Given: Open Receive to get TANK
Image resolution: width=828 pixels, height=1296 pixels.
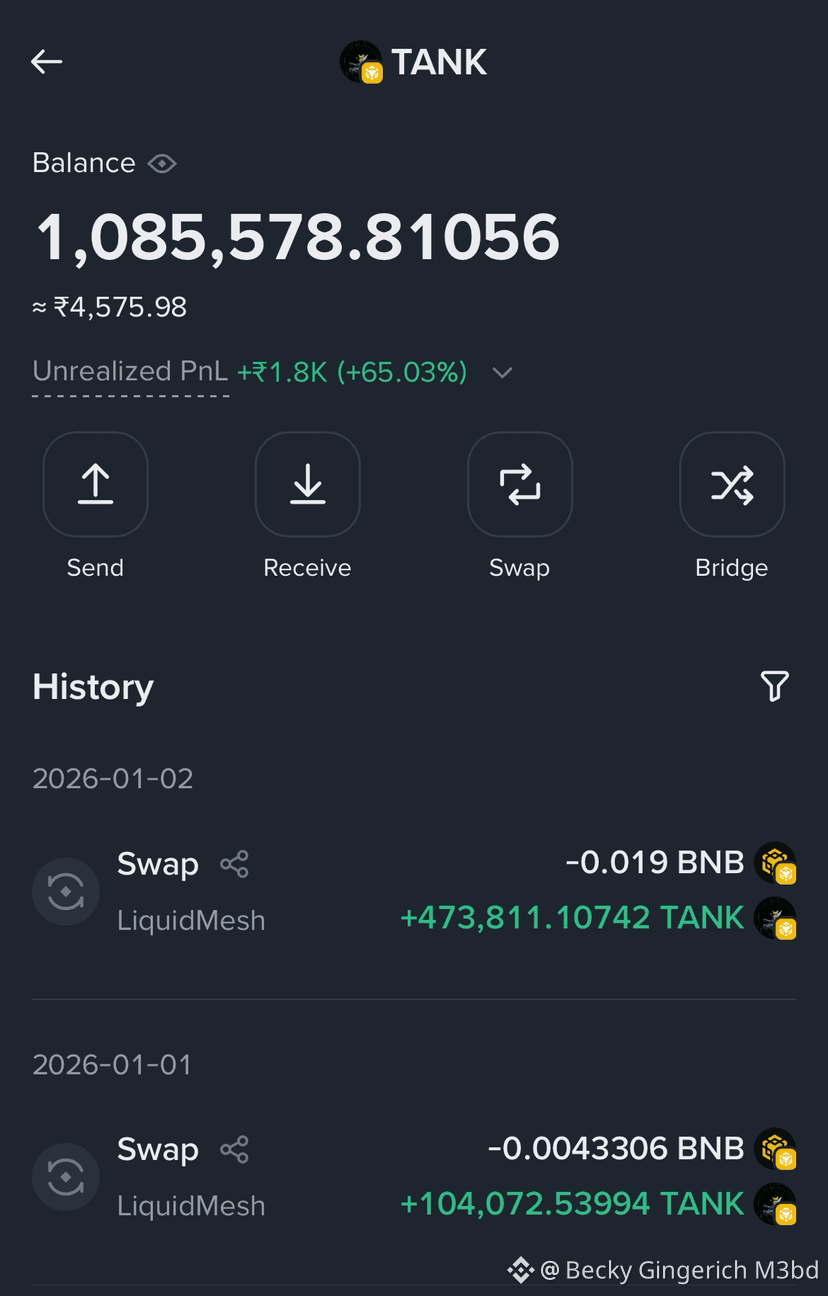Looking at the screenshot, I should pos(307,485).
